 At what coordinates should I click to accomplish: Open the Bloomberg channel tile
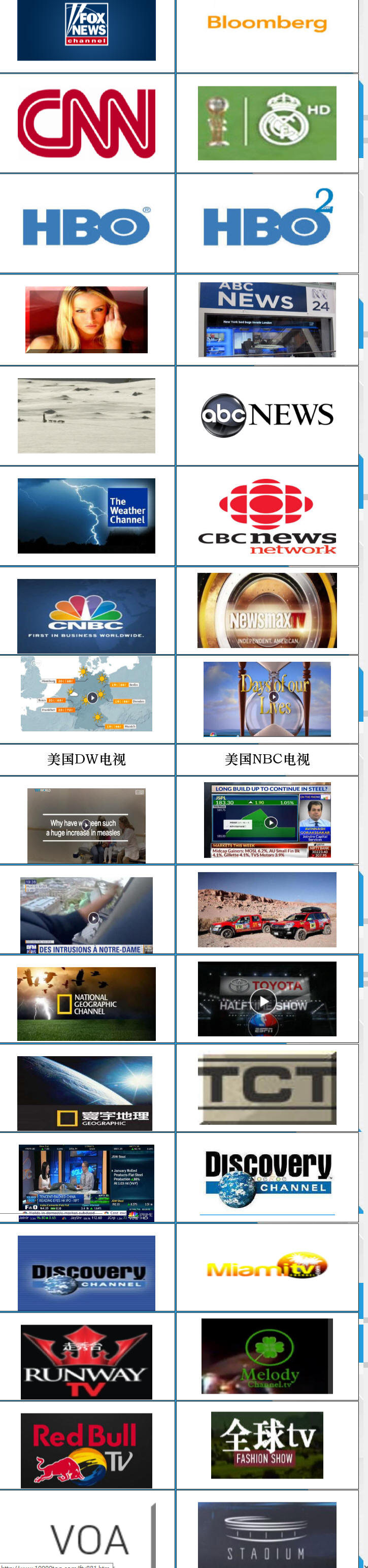tap(267, 23)
